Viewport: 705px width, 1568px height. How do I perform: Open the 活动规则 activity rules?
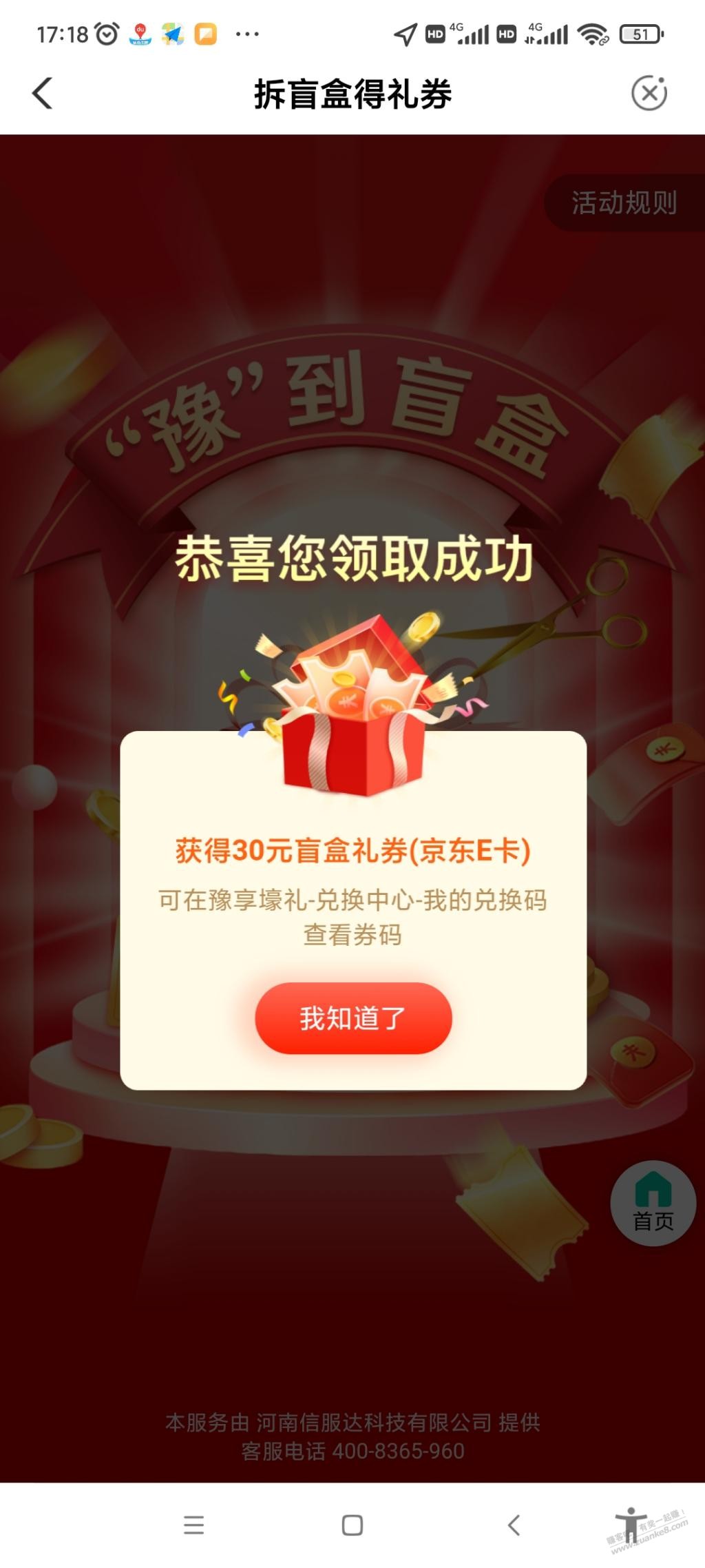click(624, 203)
